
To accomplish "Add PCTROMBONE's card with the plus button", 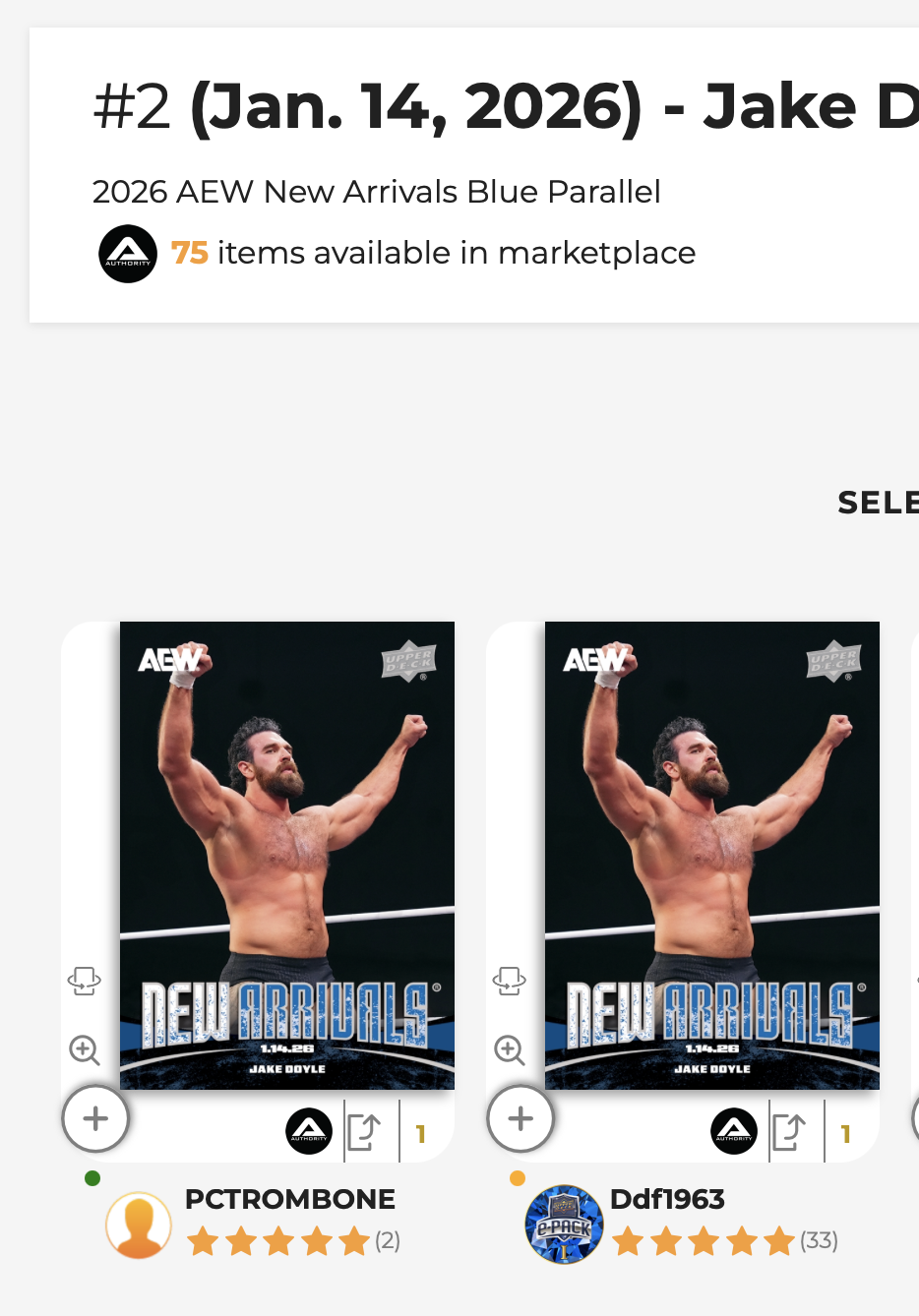I will point(95,1119).
